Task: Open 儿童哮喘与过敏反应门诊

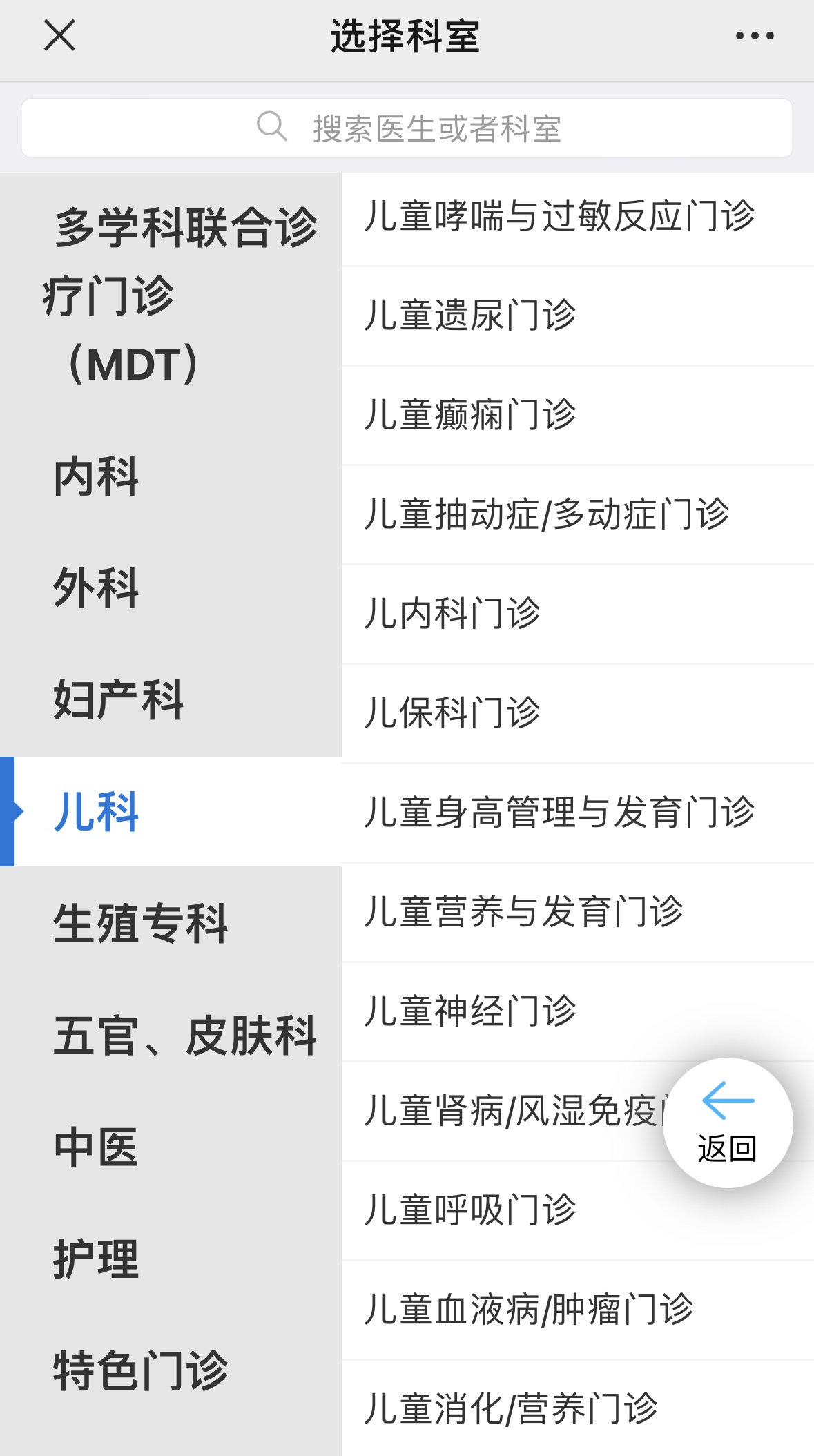Action: click(578, 216)
